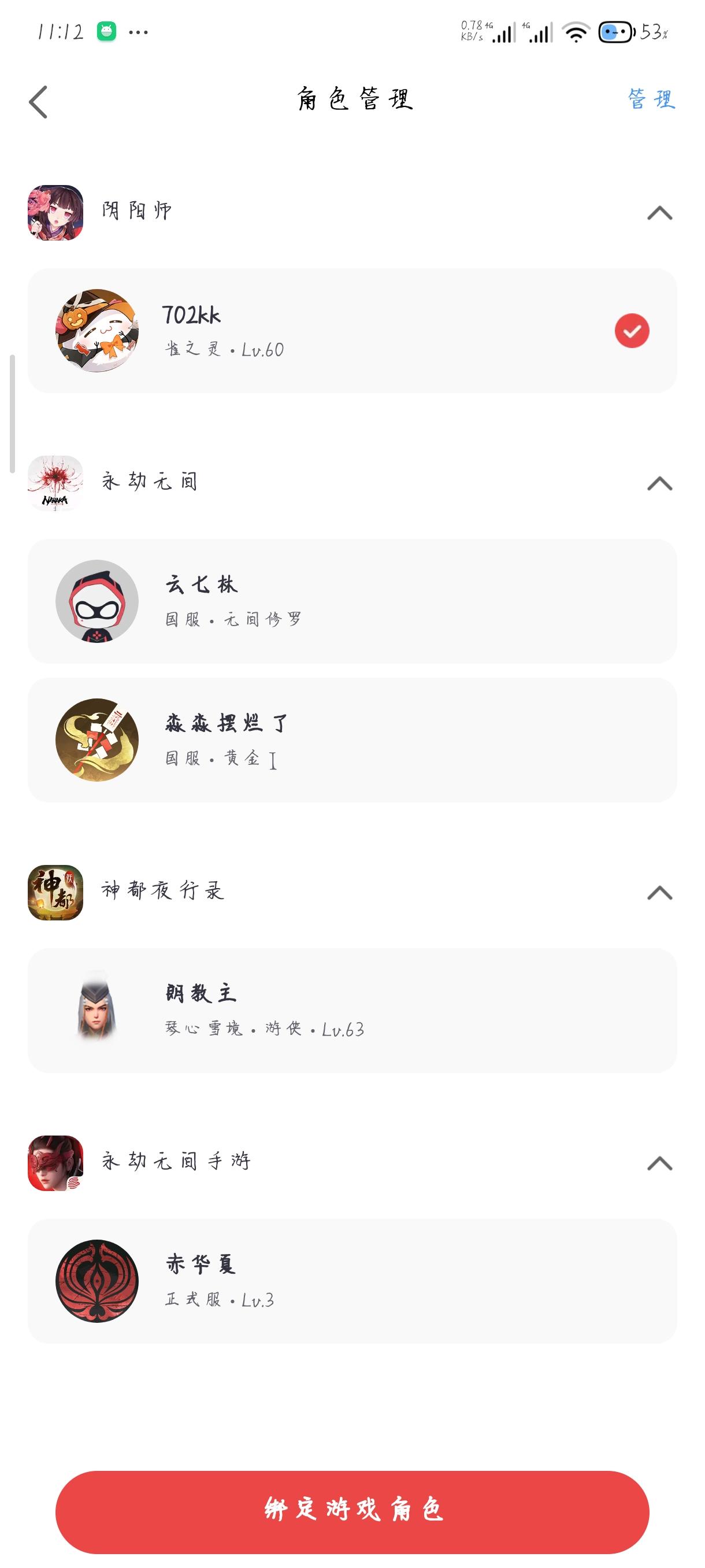The height and width of the screenshot is (1568, 705).
Task: Open the 管理 menu option
Action: (x=649, y=101)
